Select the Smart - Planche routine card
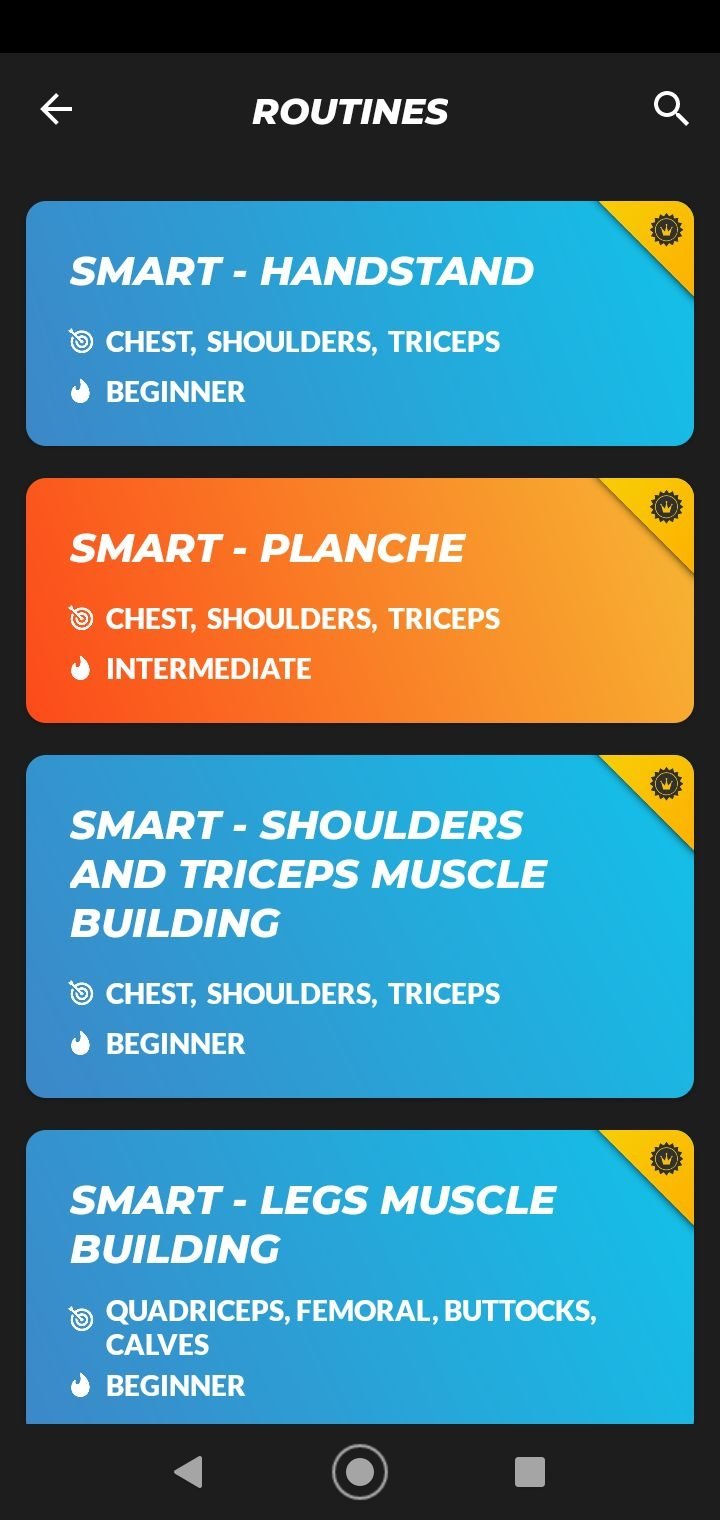Viewport: 720px width, 1520px height. click(360, 600)
